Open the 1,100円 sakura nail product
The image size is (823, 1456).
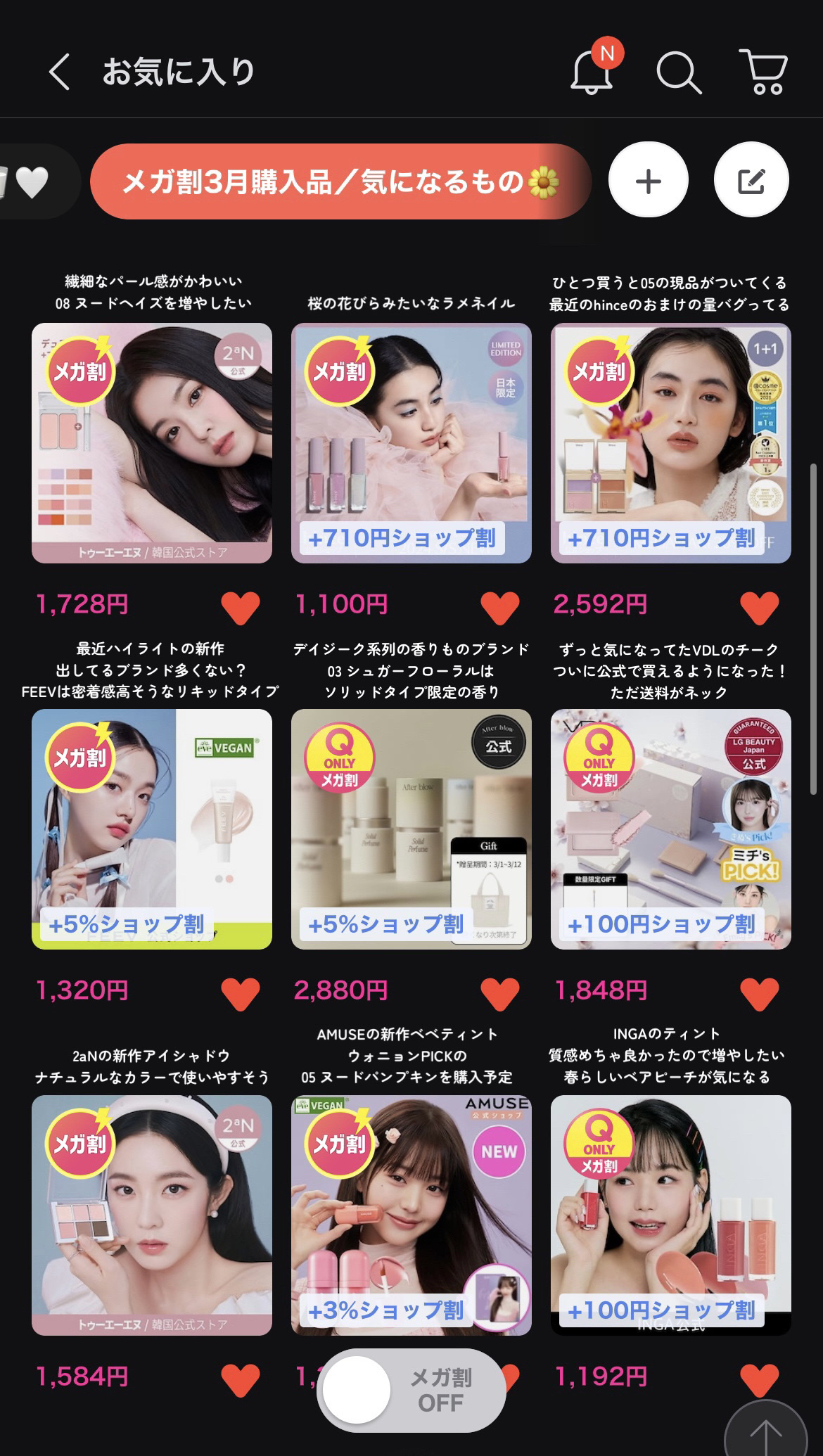412,443
